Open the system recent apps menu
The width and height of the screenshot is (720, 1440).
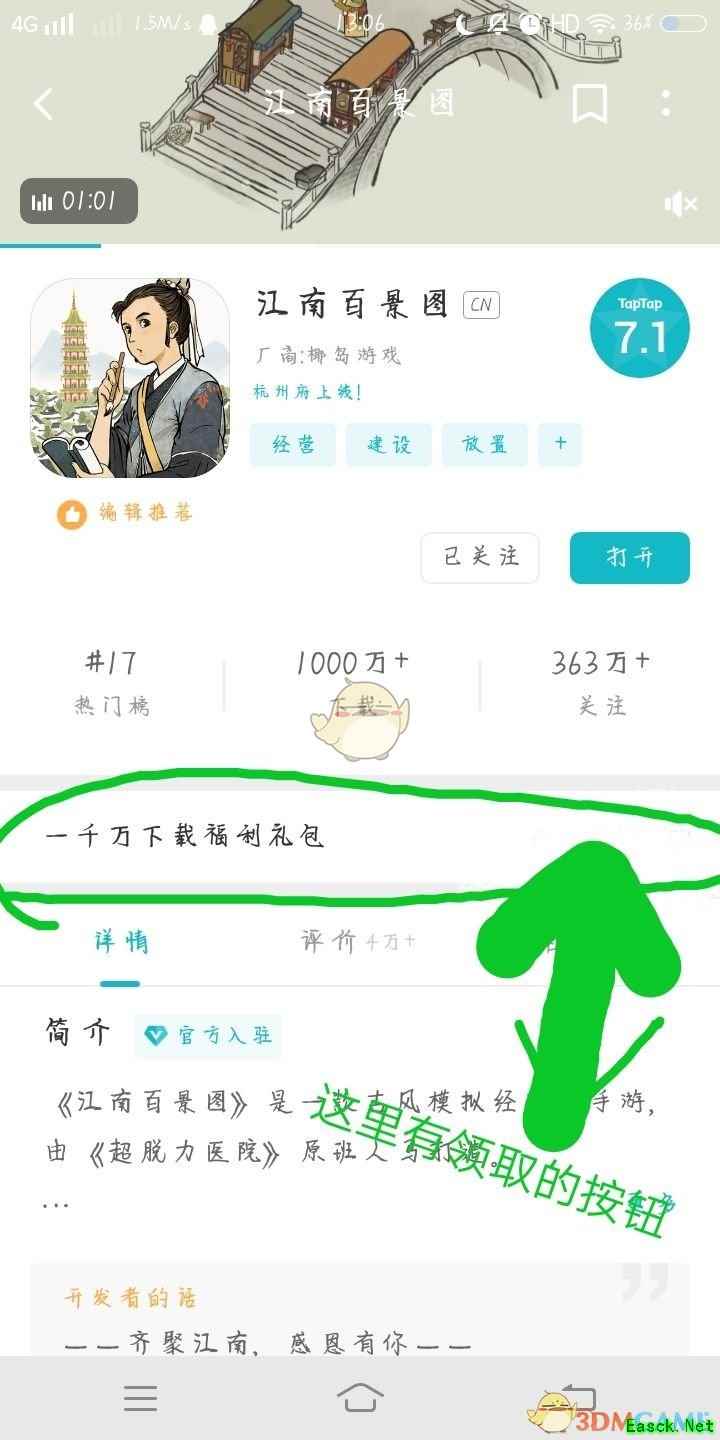[x=140, y=1398]
